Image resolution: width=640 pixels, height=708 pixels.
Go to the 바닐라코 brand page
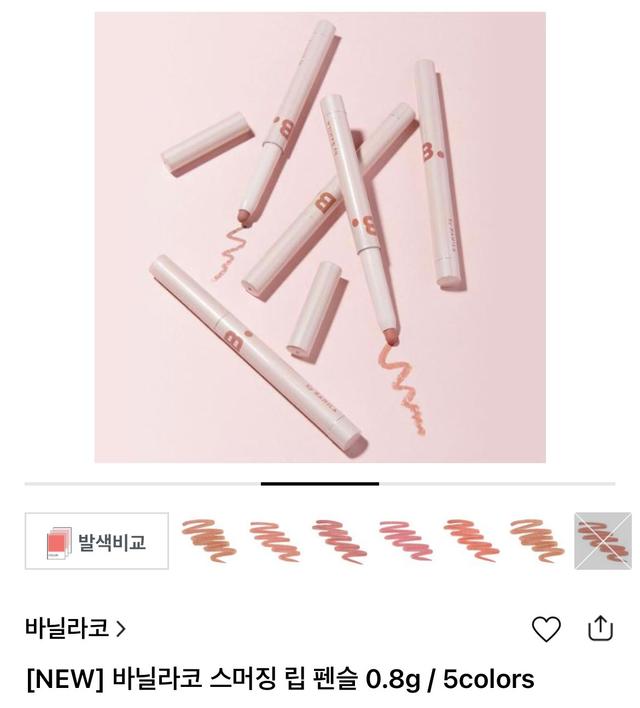(x=76, y=628)
